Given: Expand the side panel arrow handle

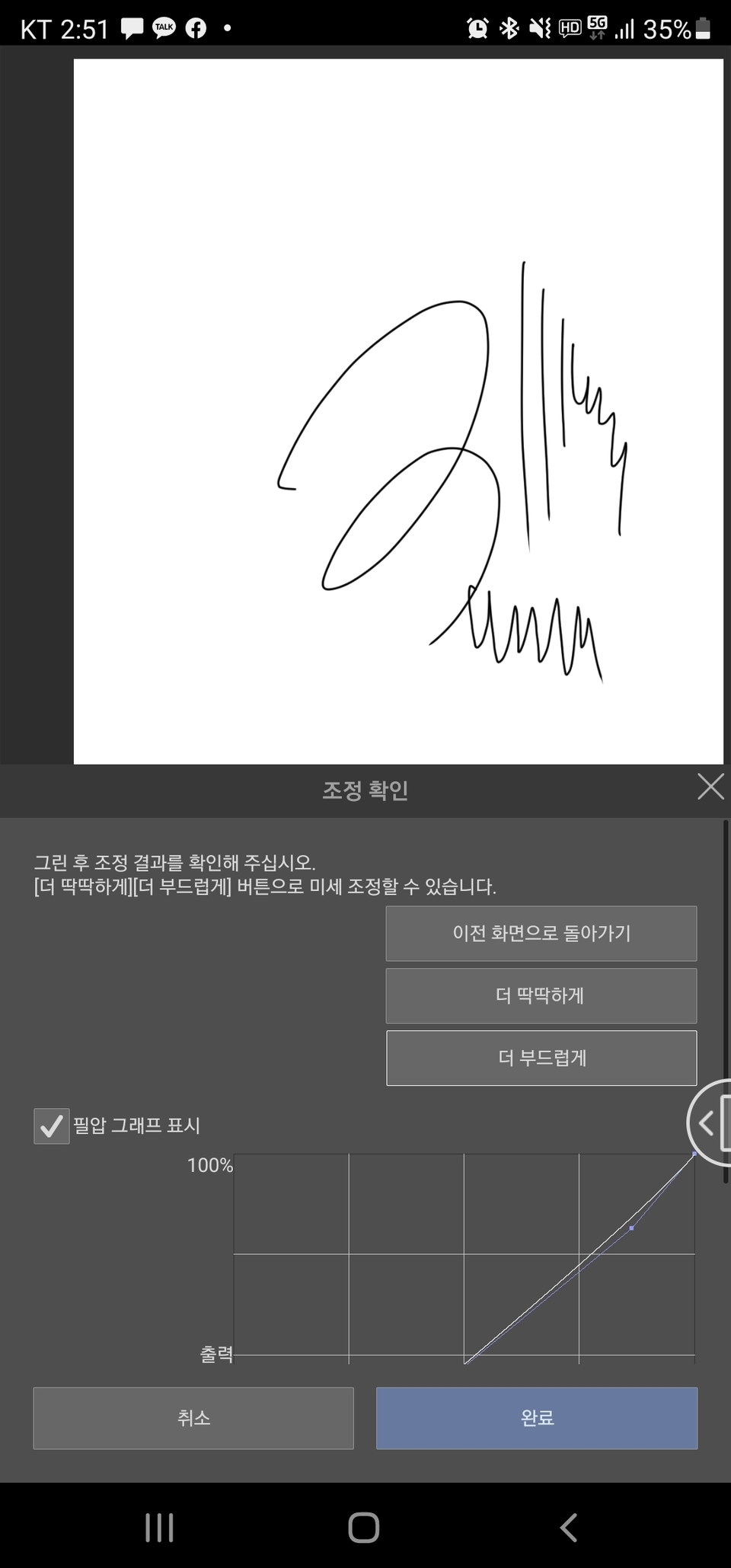Looking at the screenshot, I should pyautogui.click(x=709, y=1123).
